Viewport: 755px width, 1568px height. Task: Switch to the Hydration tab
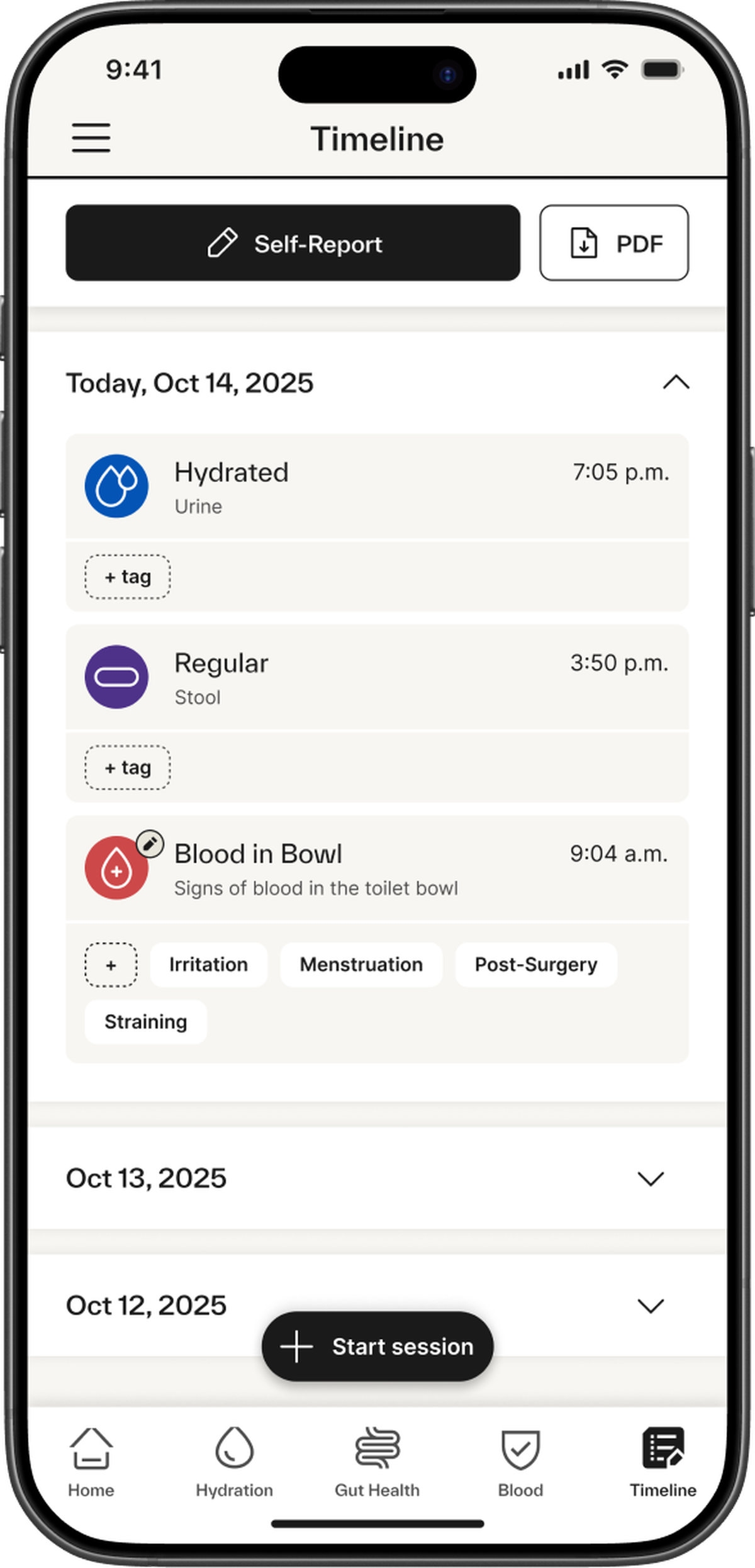(x=234, y=1463)
